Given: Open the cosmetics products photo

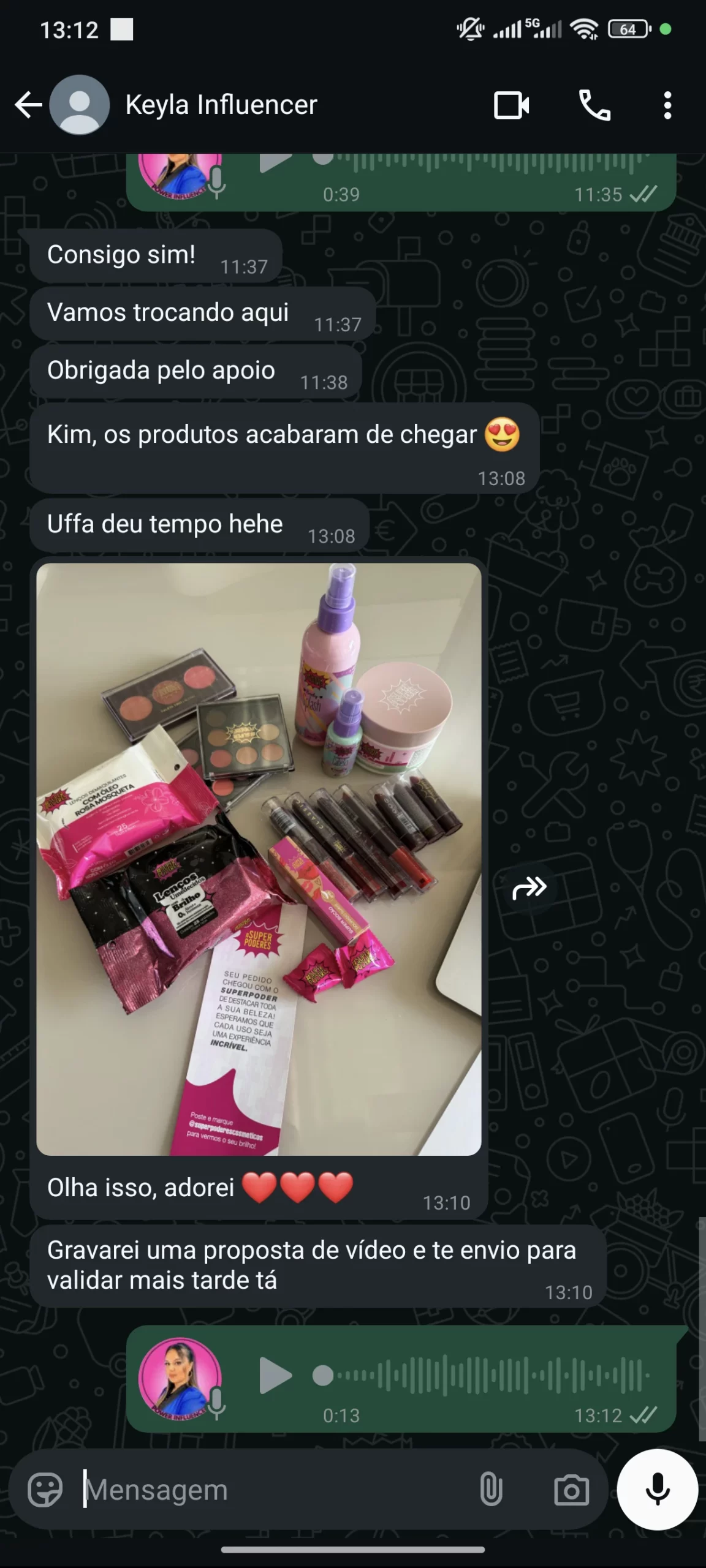Looking at the screenshot, I should [x=259, y=859].
